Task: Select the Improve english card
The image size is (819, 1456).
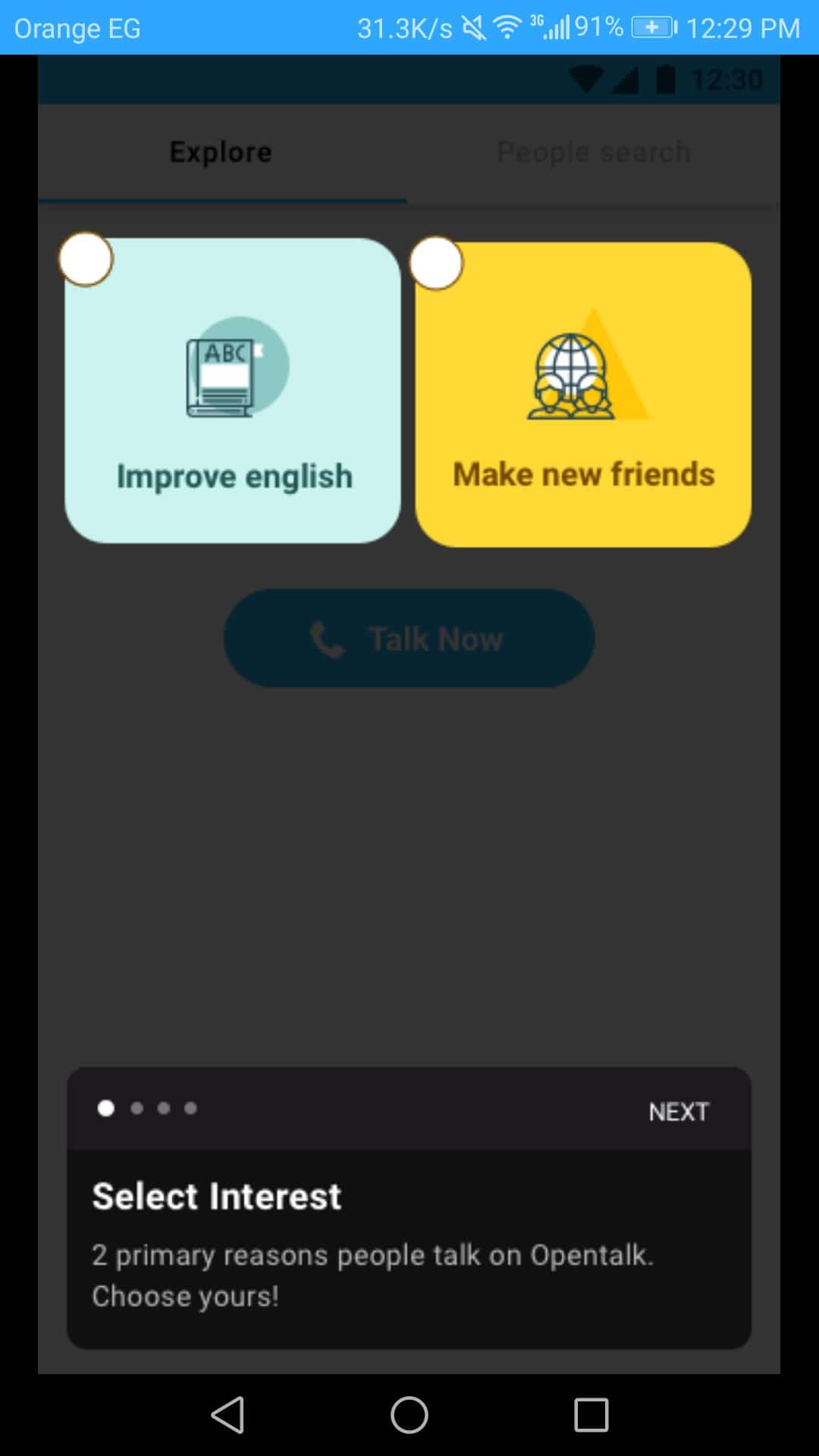Action: [232, 391]
